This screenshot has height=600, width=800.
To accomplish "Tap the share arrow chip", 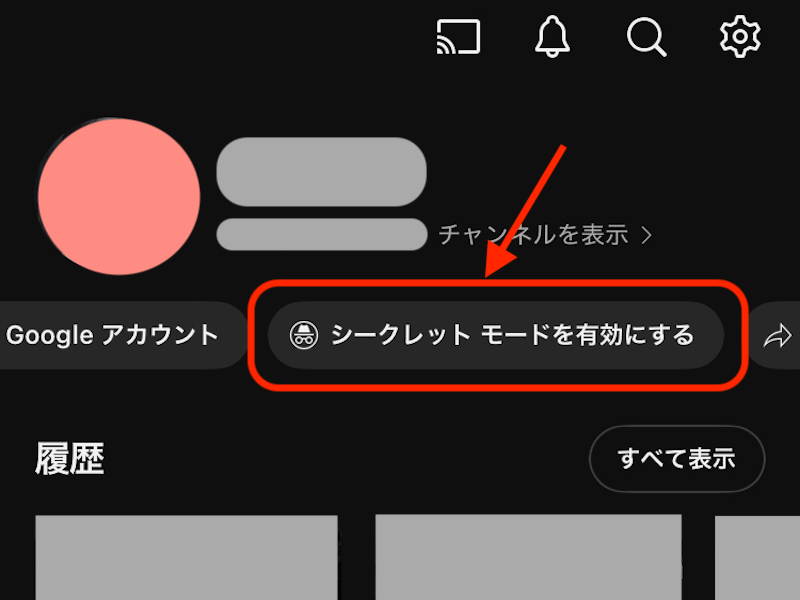I will 777,337.
